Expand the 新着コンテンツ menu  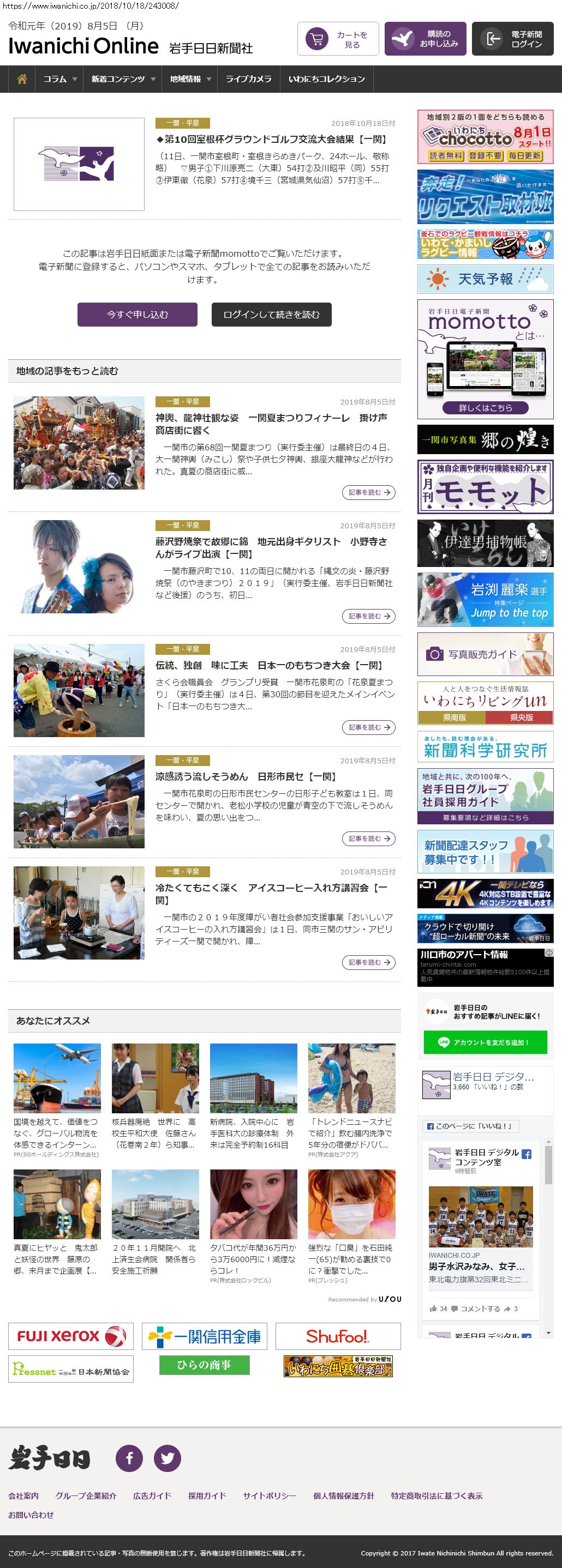coord(123,79)
